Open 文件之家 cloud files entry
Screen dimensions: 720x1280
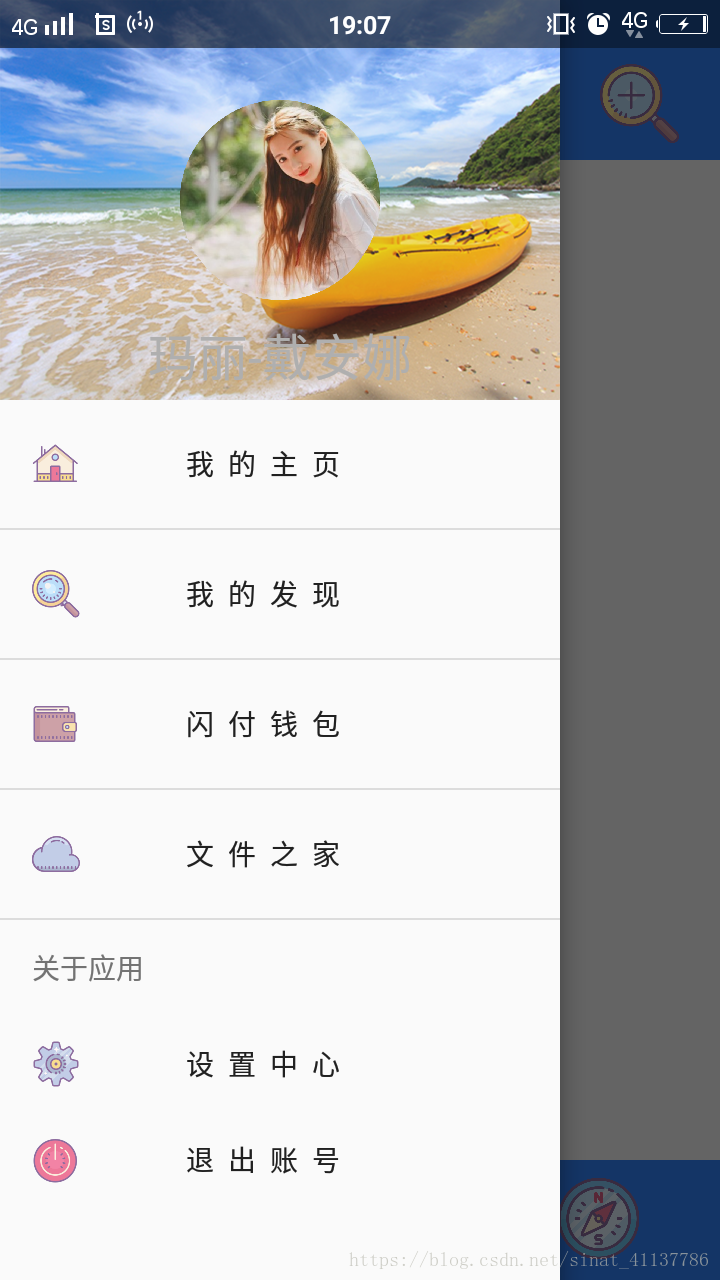click(263, 855)
